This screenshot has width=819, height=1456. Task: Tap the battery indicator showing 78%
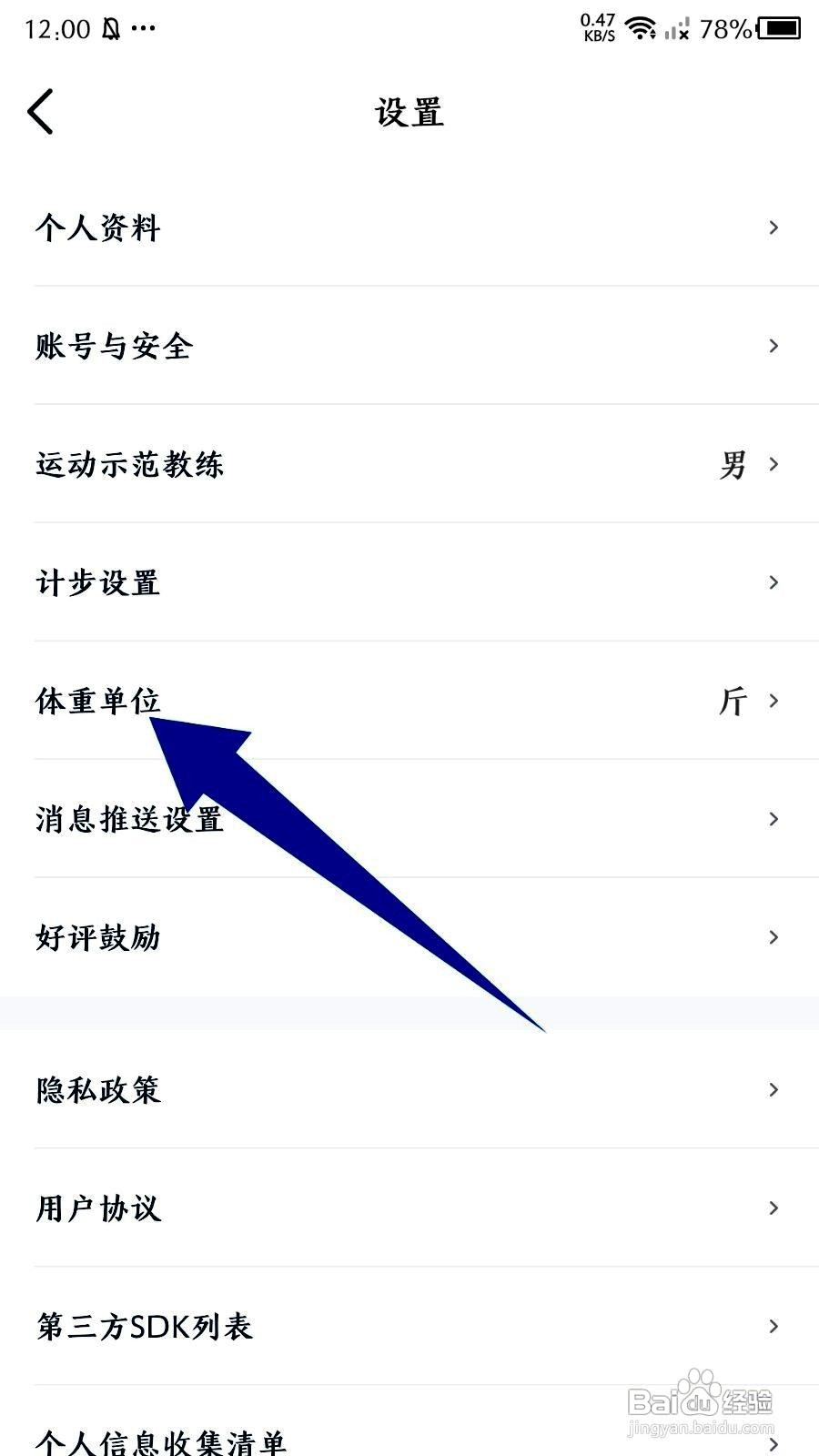(778, 27)
